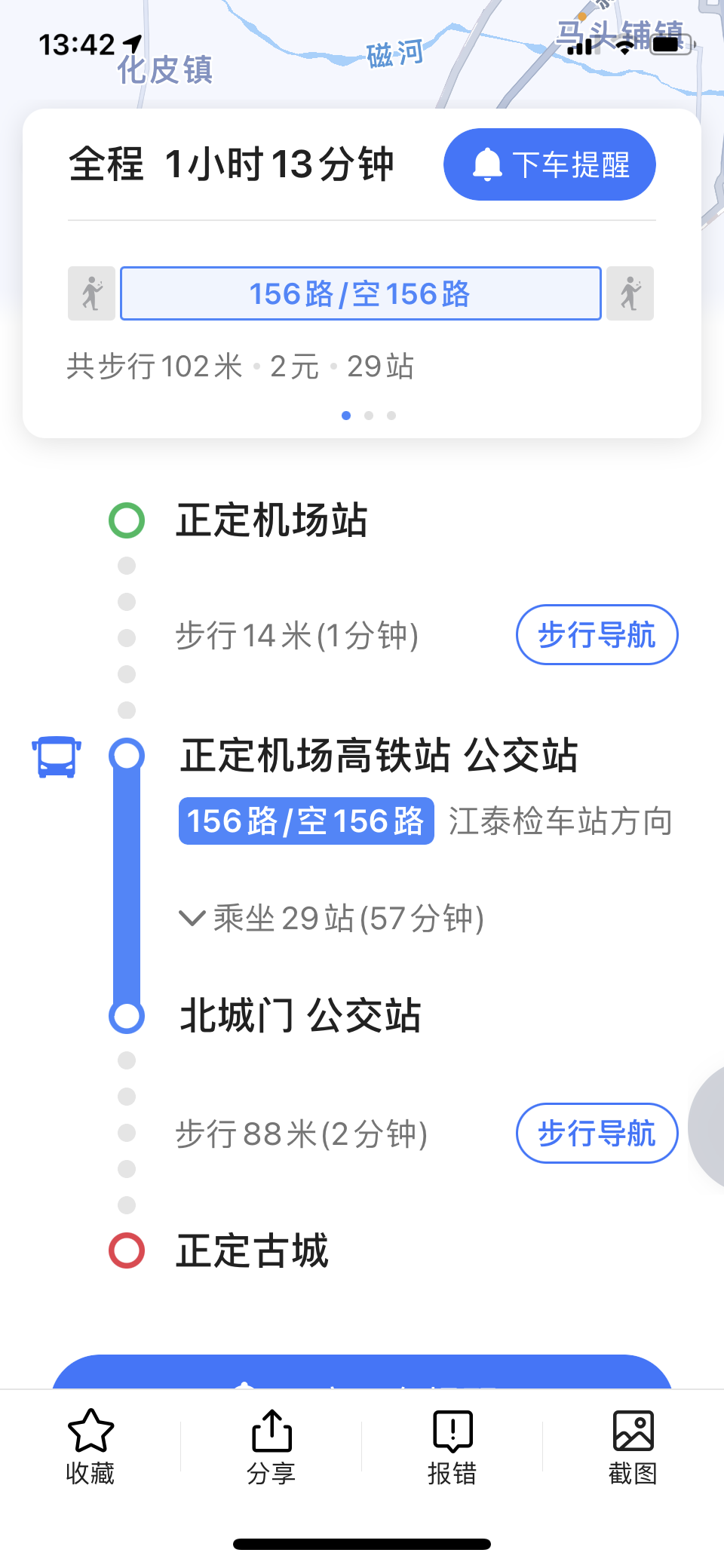Select the 156路/空156路 route segment bar
The image size is (724, 1568).
(x=360, y=293)
